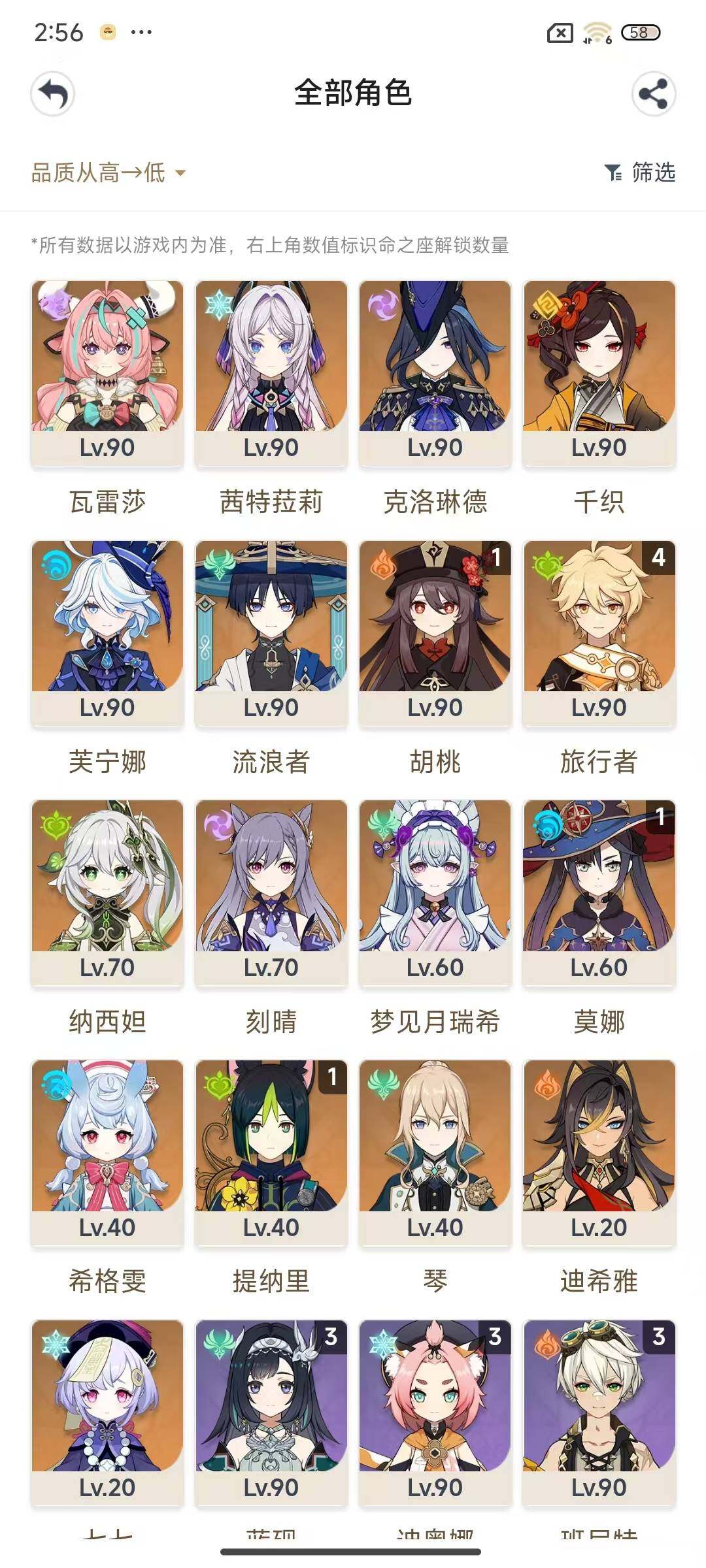The image size is (706, 1568).
Task: Open 千织 character card
Action: (599, 372)
